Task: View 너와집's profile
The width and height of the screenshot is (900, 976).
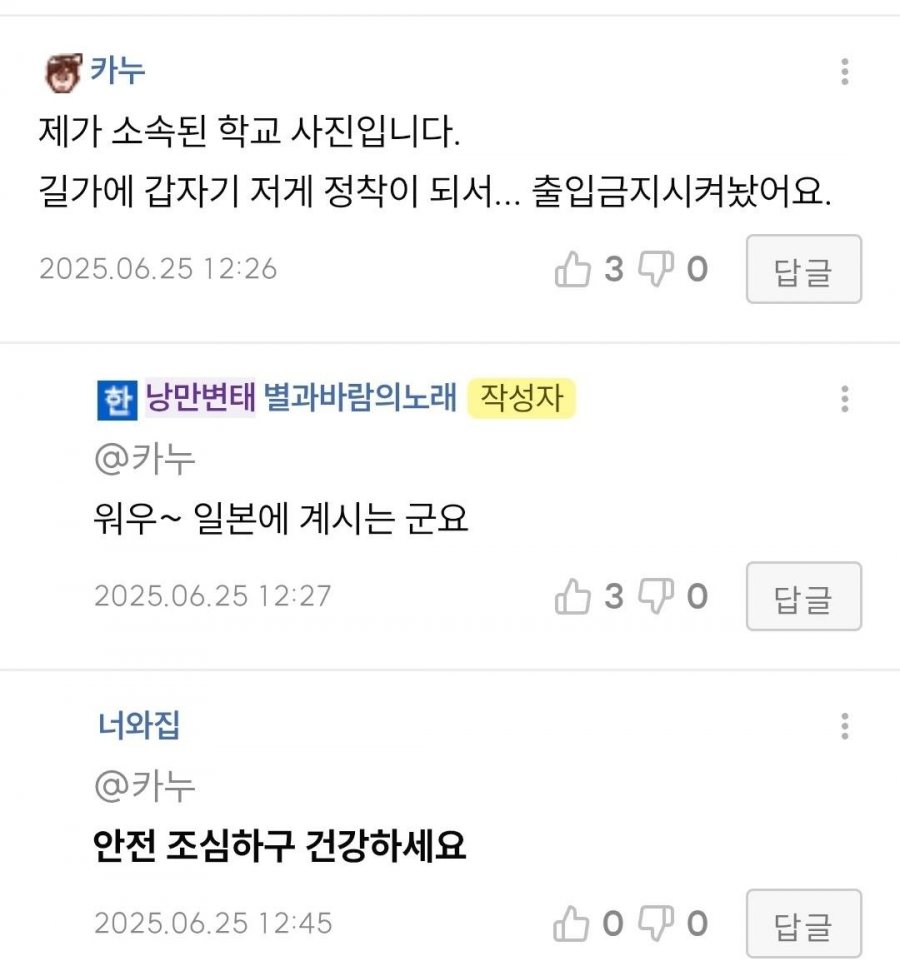Action: [139, 726]
